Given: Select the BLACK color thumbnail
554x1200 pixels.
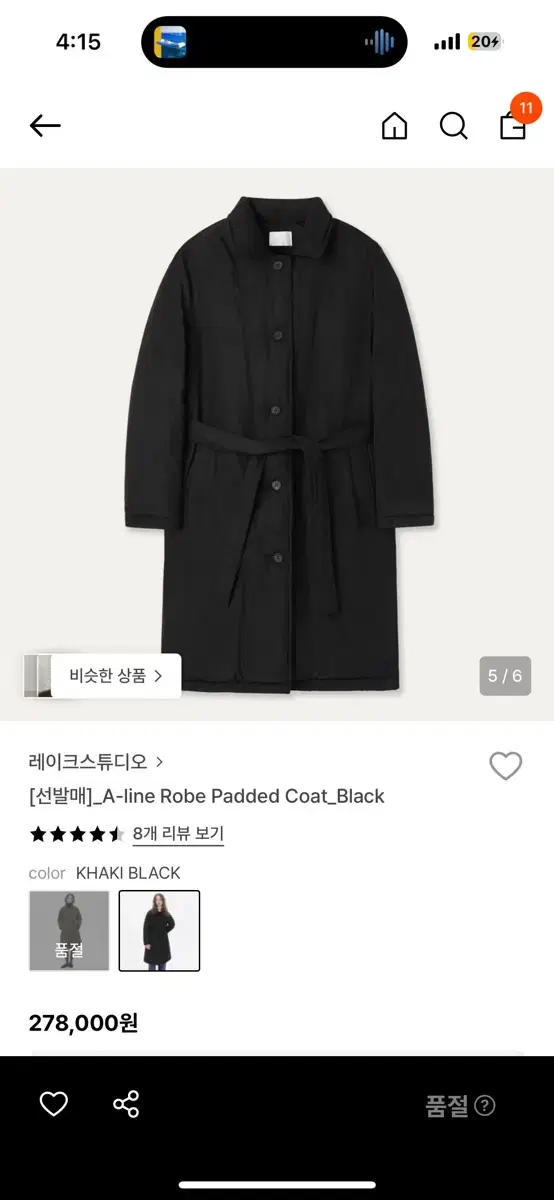Looking at the screenshot, I should pyautogui.click(x=159, y=931).
